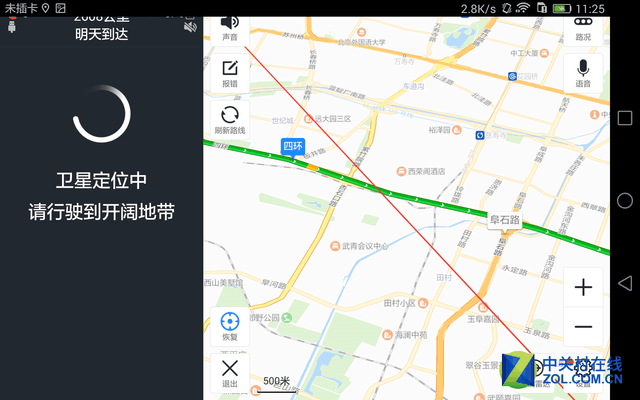Screen dimensions: 640x400
Task: Exit navigation with 退出
Action: (x=230, y=373)
